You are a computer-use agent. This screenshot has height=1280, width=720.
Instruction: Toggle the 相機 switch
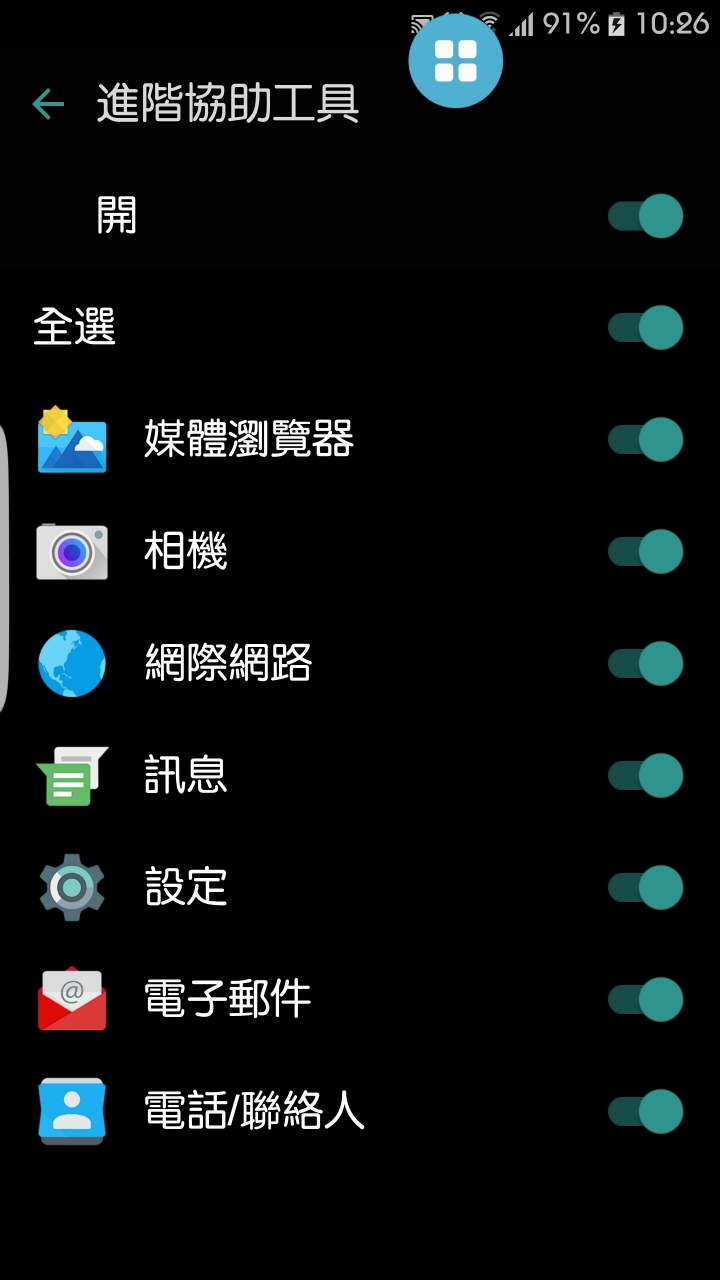[x=645, y=552]
